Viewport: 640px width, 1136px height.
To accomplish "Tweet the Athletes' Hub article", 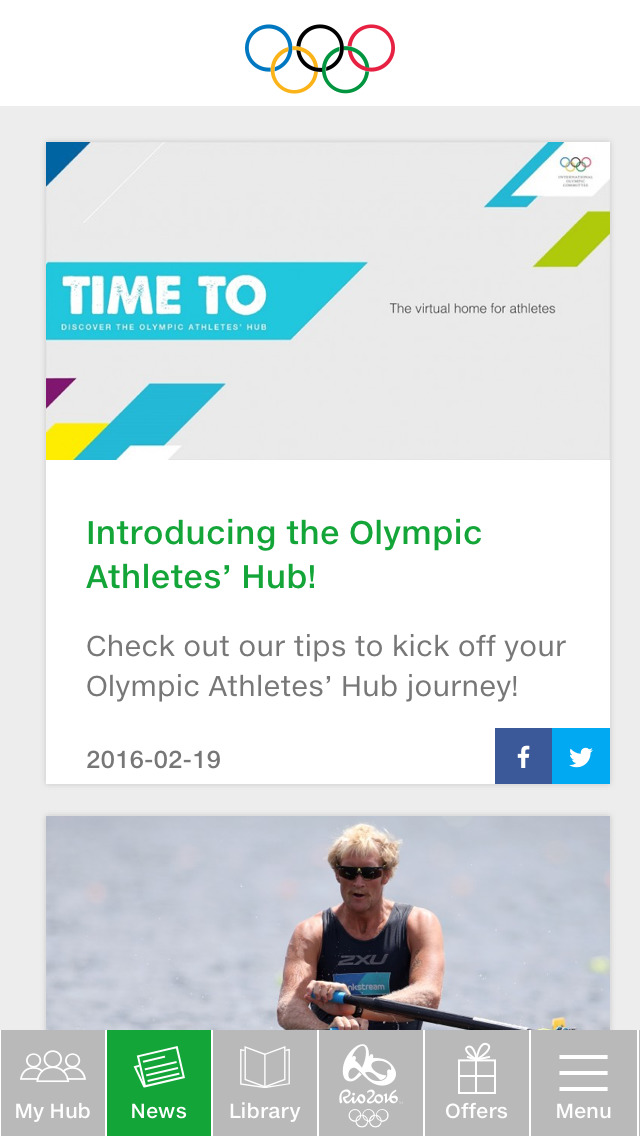I will click(581, 756).
